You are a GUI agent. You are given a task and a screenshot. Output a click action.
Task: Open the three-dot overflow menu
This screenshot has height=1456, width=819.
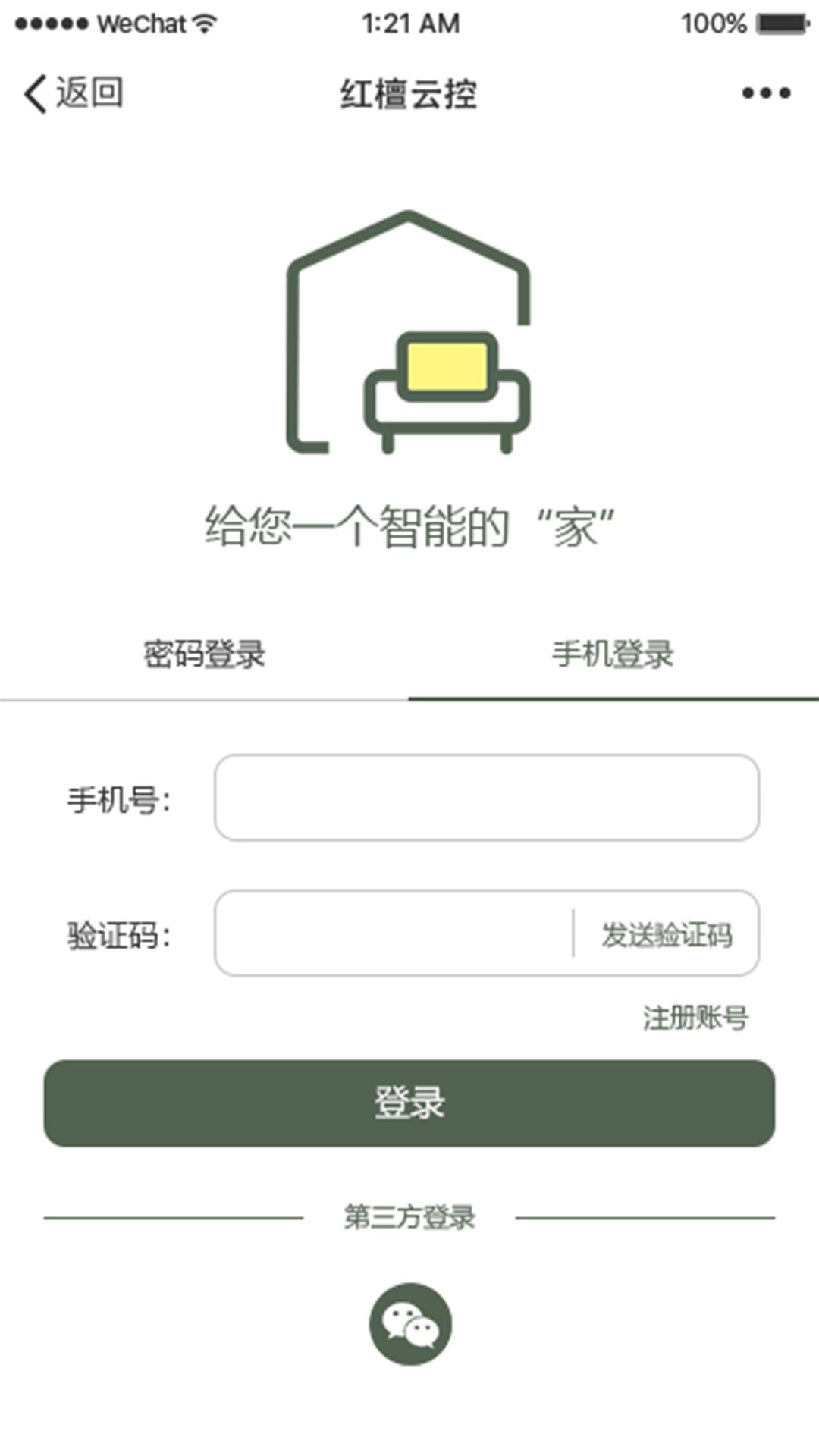(766, 94)
